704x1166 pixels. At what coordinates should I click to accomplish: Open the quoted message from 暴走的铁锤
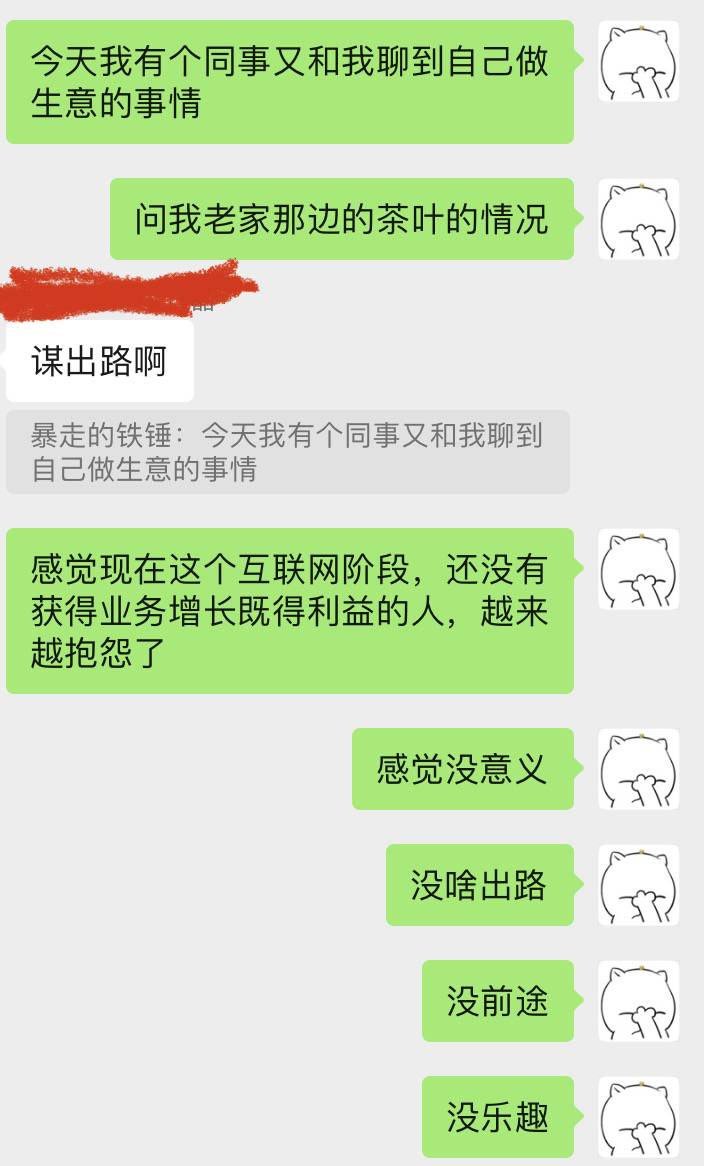[x=288, y=452]
